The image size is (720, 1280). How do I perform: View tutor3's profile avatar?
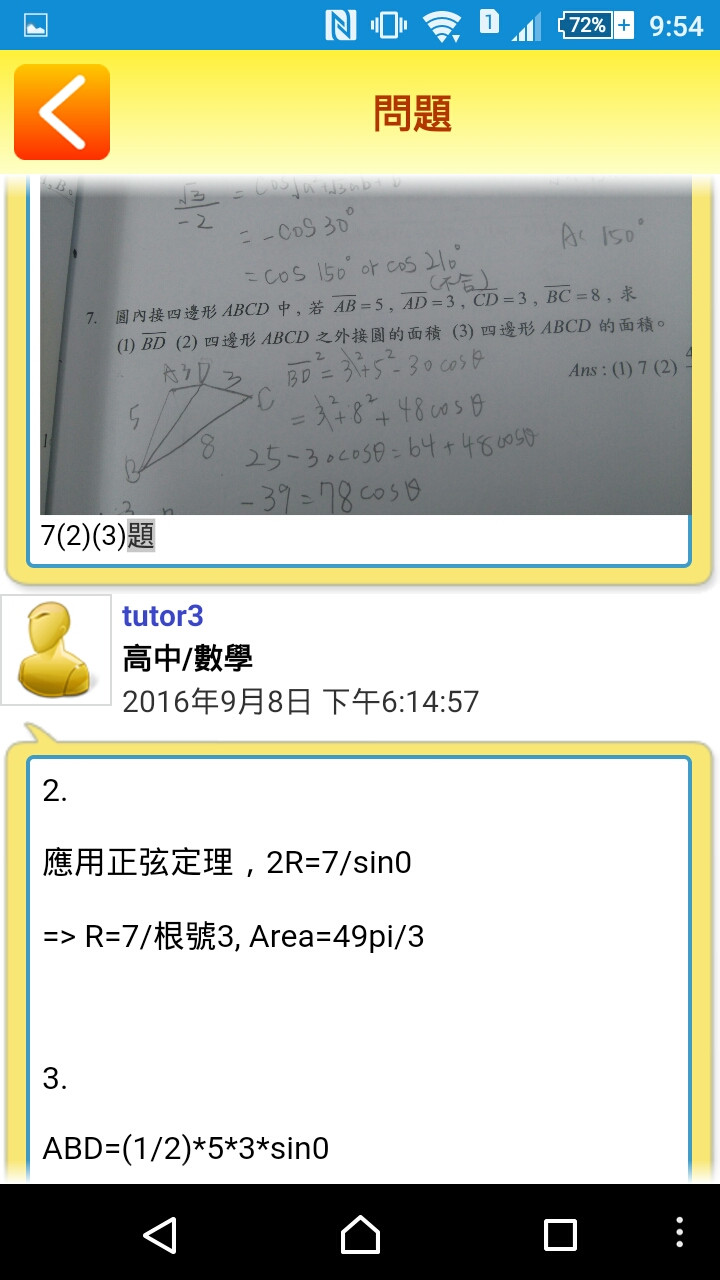(56, 650)
